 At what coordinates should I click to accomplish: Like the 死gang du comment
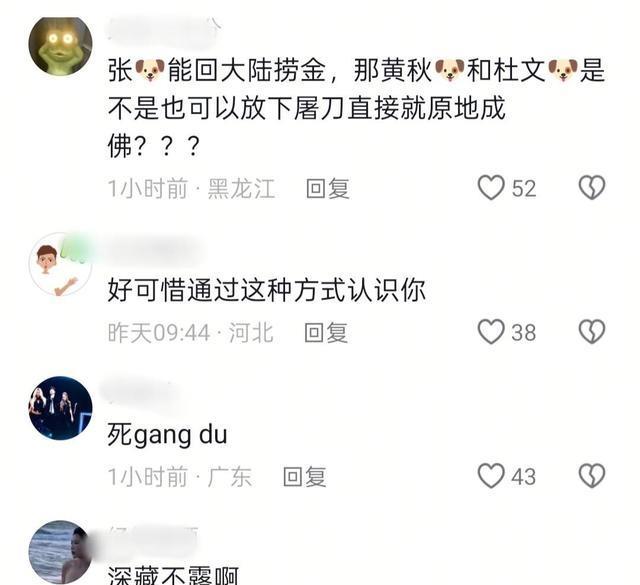[491, 476]
